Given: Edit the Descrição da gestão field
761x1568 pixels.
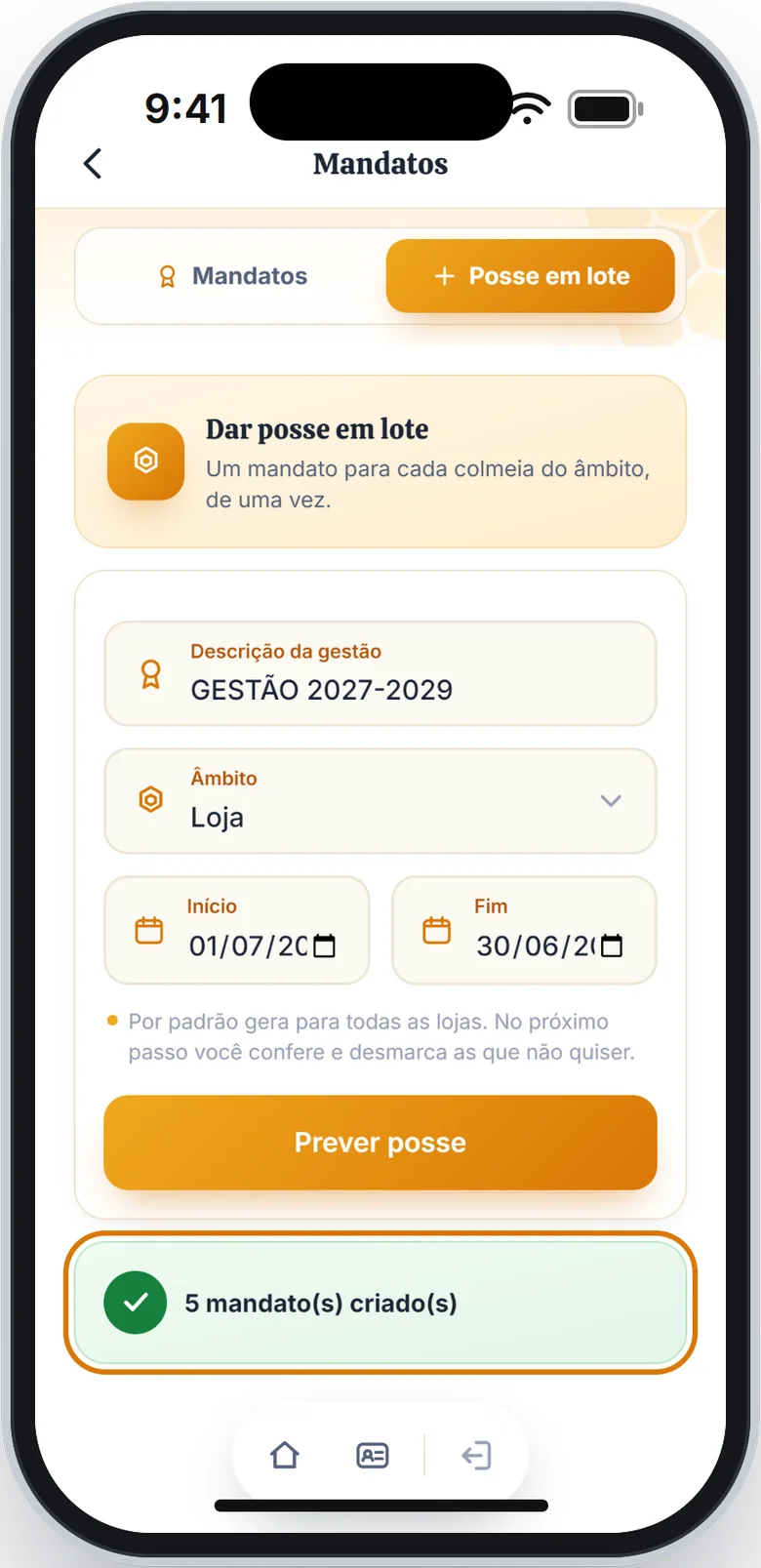Looking at the screenshot, I should [380, 673].
